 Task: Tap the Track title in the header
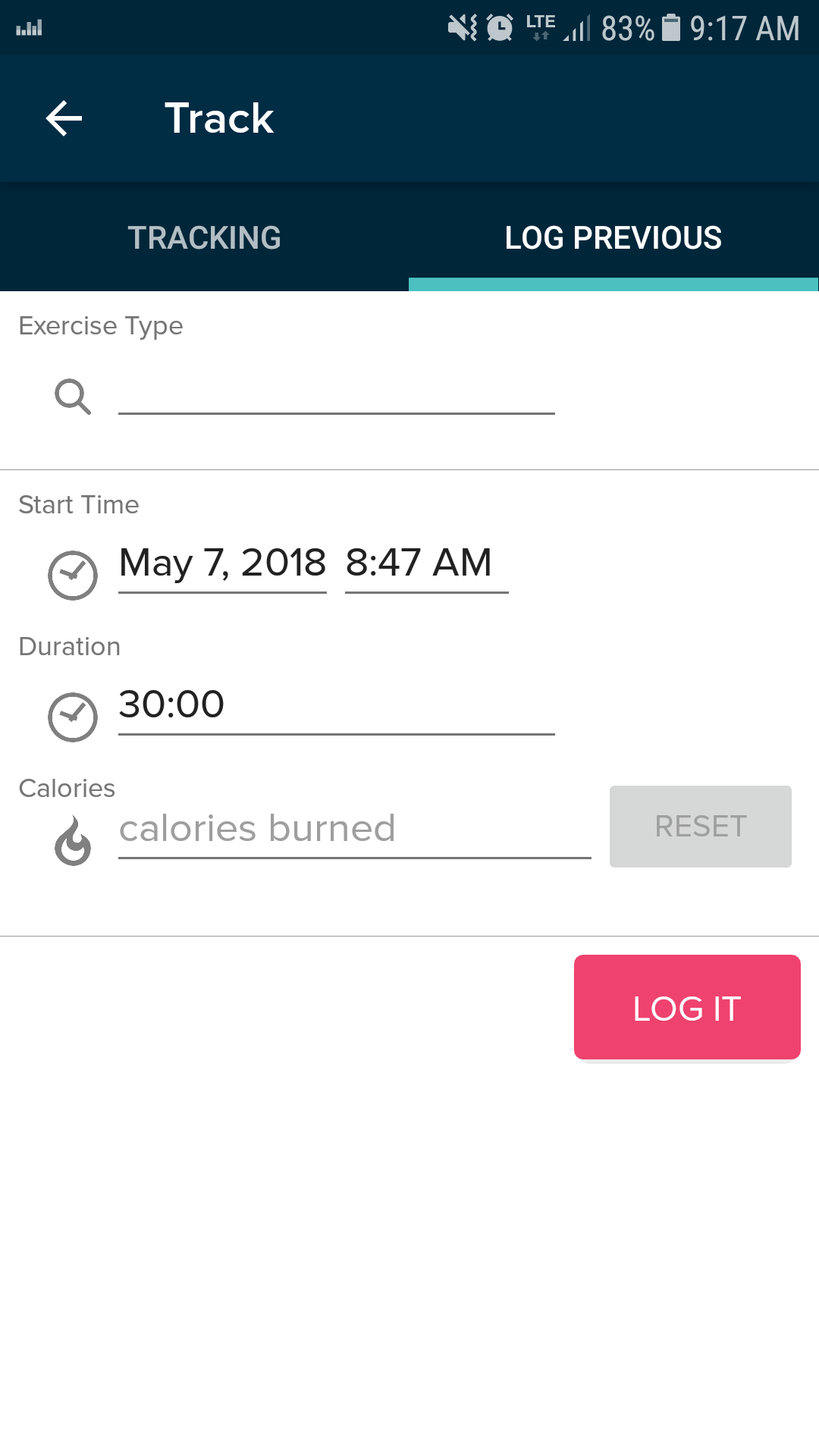tap(218, 118)
